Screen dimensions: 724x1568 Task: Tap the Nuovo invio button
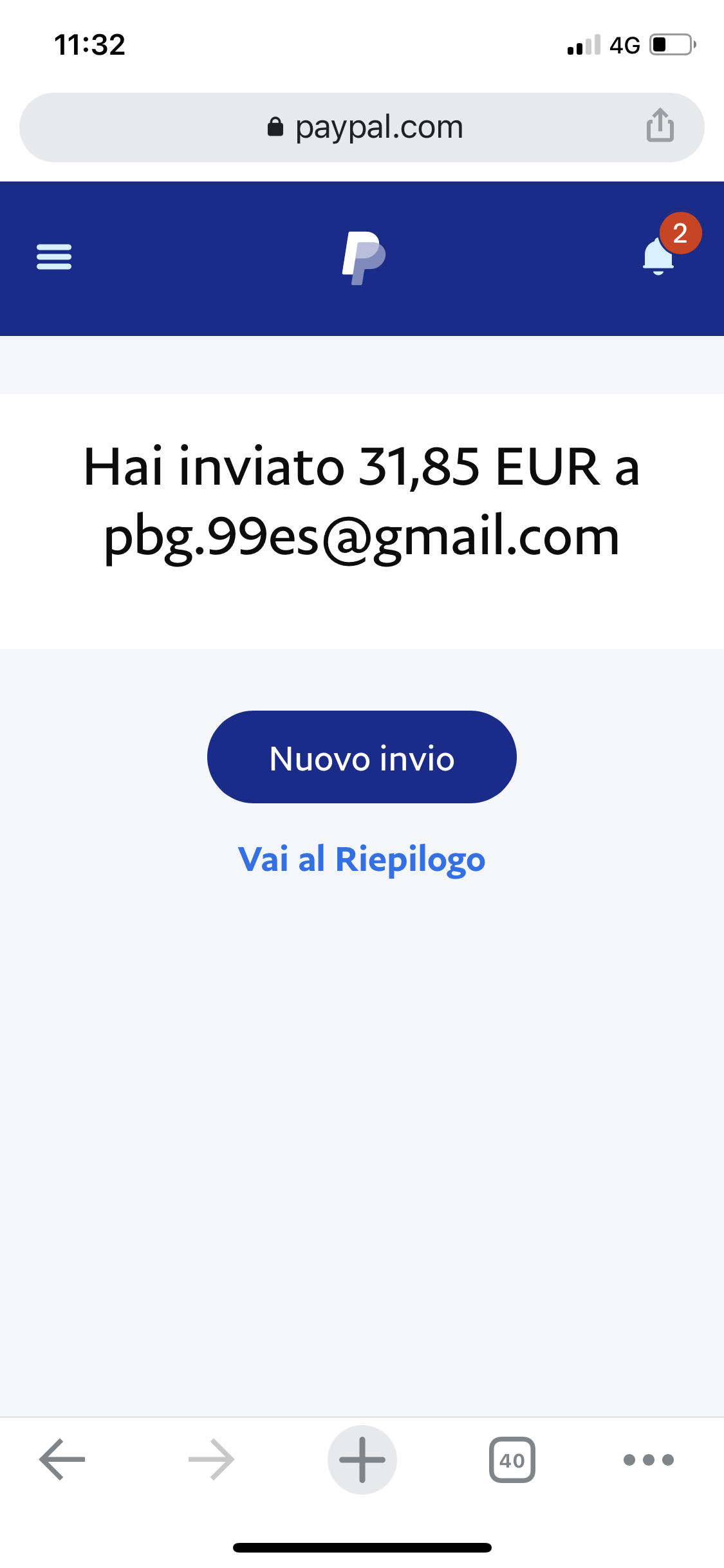[362, 757]
